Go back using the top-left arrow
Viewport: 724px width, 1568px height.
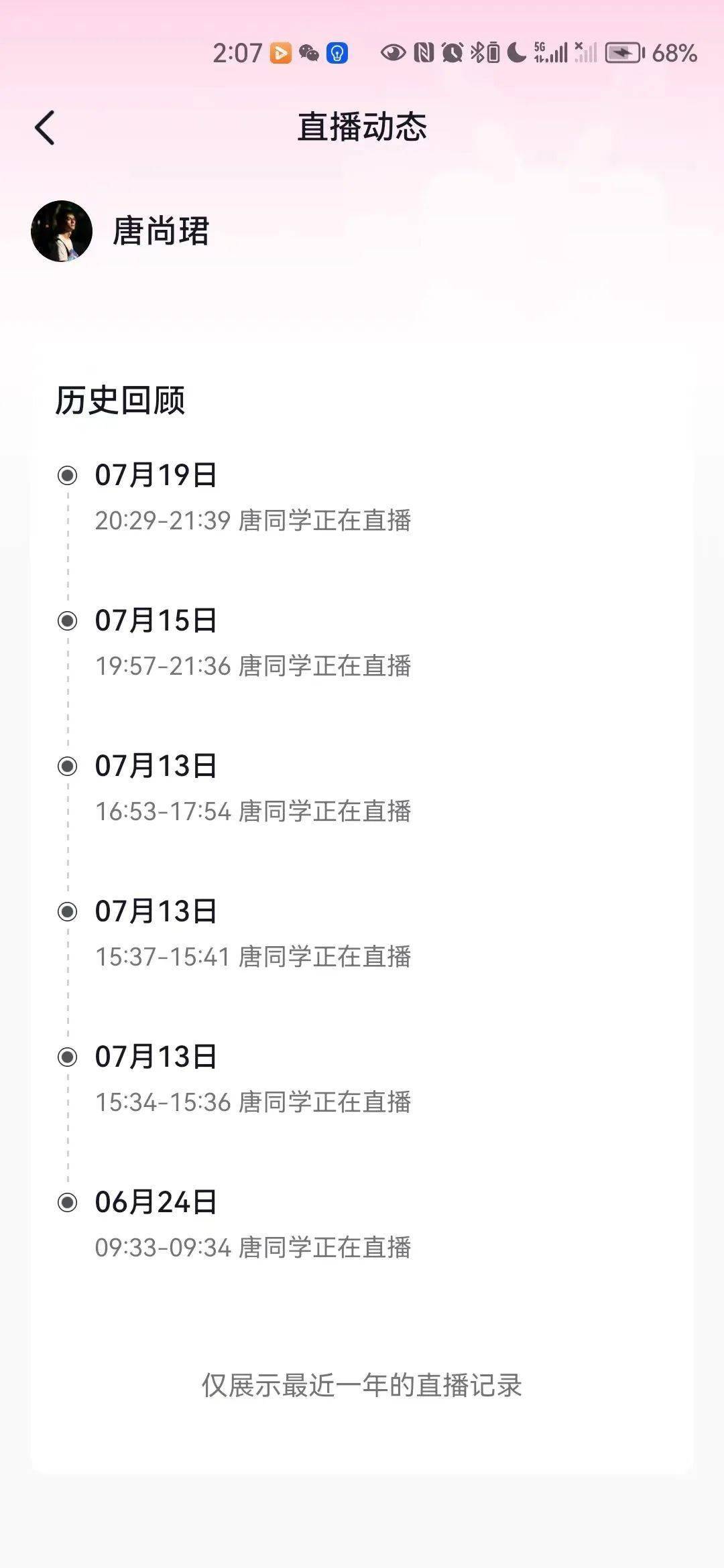(45, 127)
